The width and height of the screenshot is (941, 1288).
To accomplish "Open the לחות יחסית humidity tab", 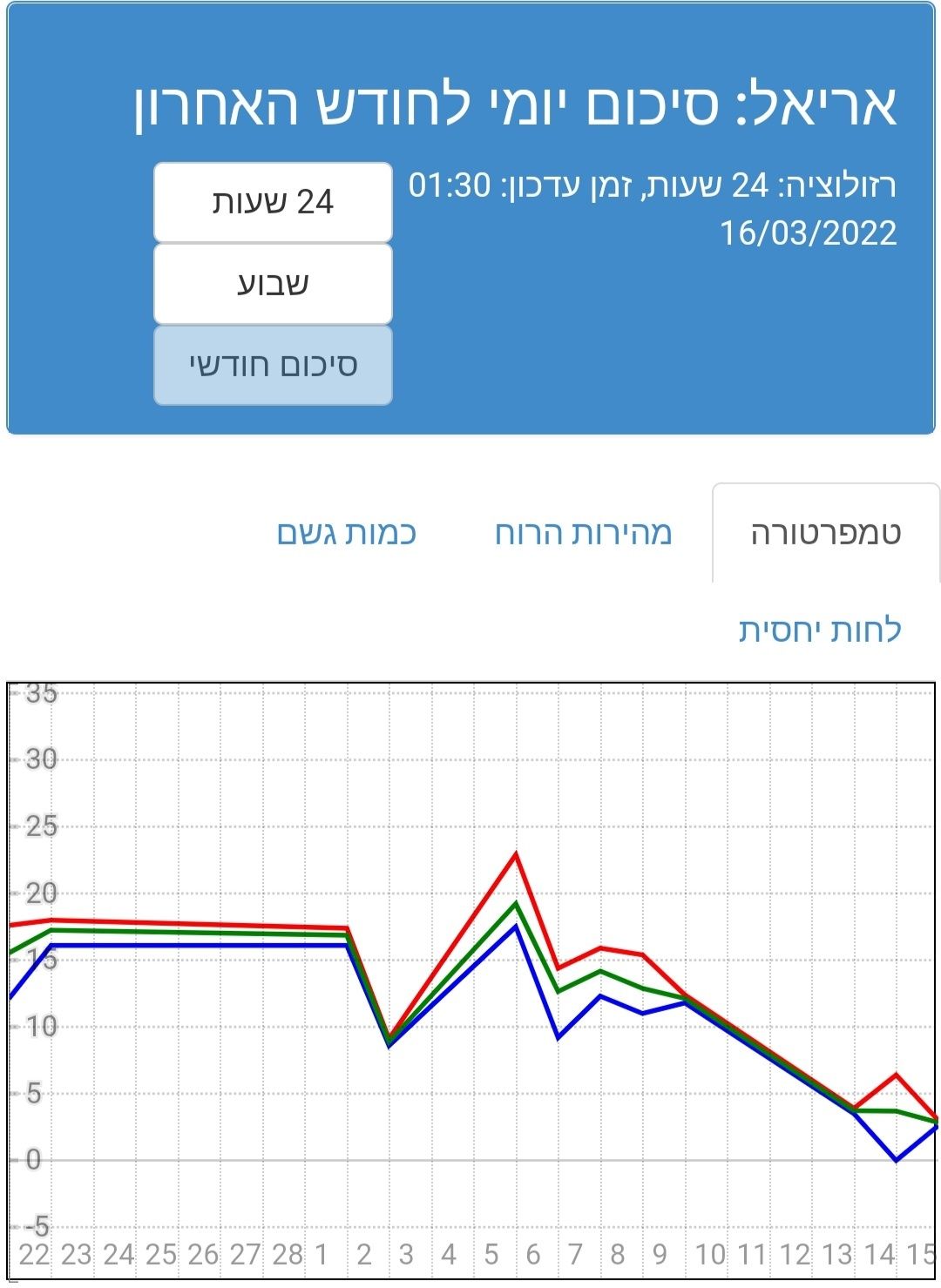I will [x=819, y=630].
